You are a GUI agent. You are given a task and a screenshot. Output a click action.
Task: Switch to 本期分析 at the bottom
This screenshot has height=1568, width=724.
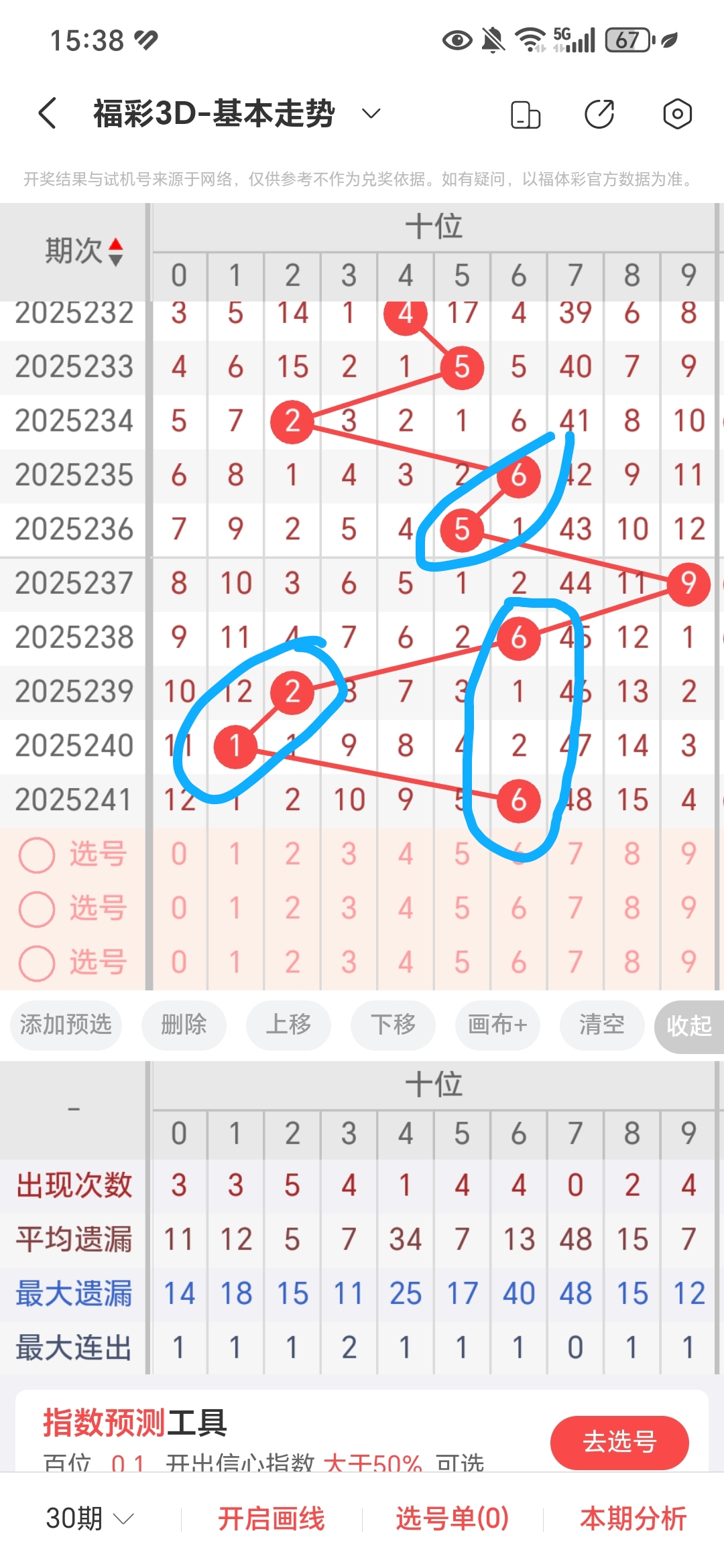tap(631, 1519)
